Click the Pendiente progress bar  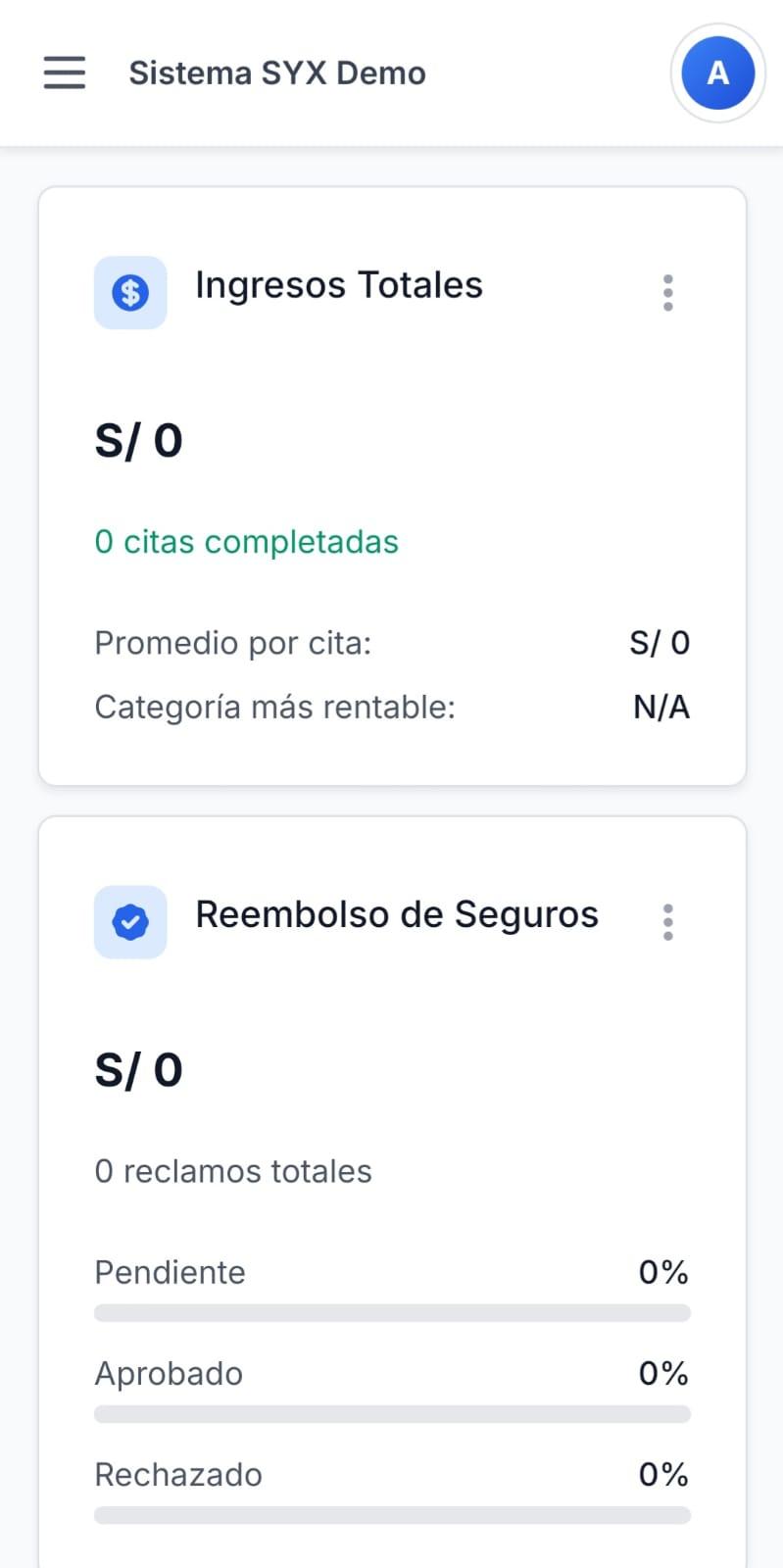[392, 1312]
